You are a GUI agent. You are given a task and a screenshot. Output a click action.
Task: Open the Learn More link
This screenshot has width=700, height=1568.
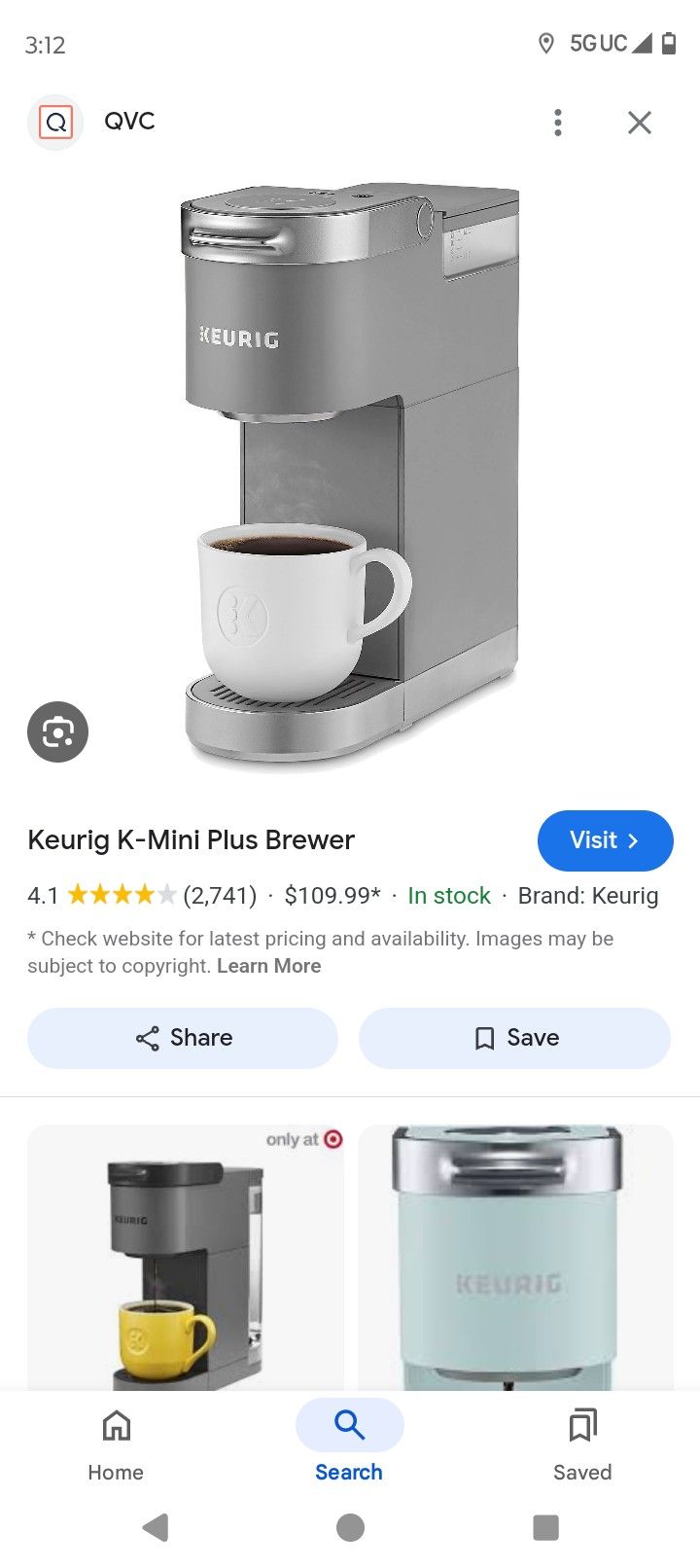[x=269, y=965]
